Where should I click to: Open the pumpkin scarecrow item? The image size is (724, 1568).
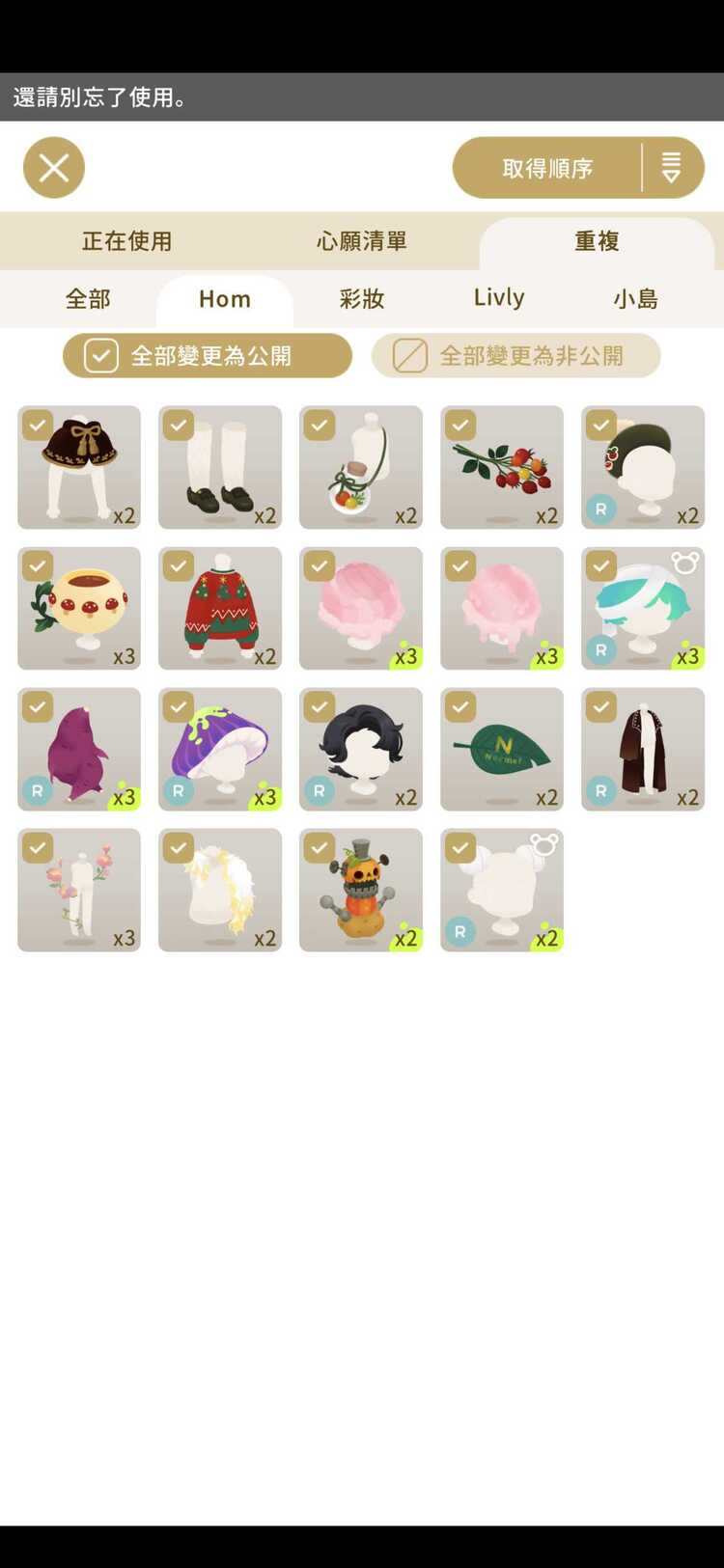point(361,891)
